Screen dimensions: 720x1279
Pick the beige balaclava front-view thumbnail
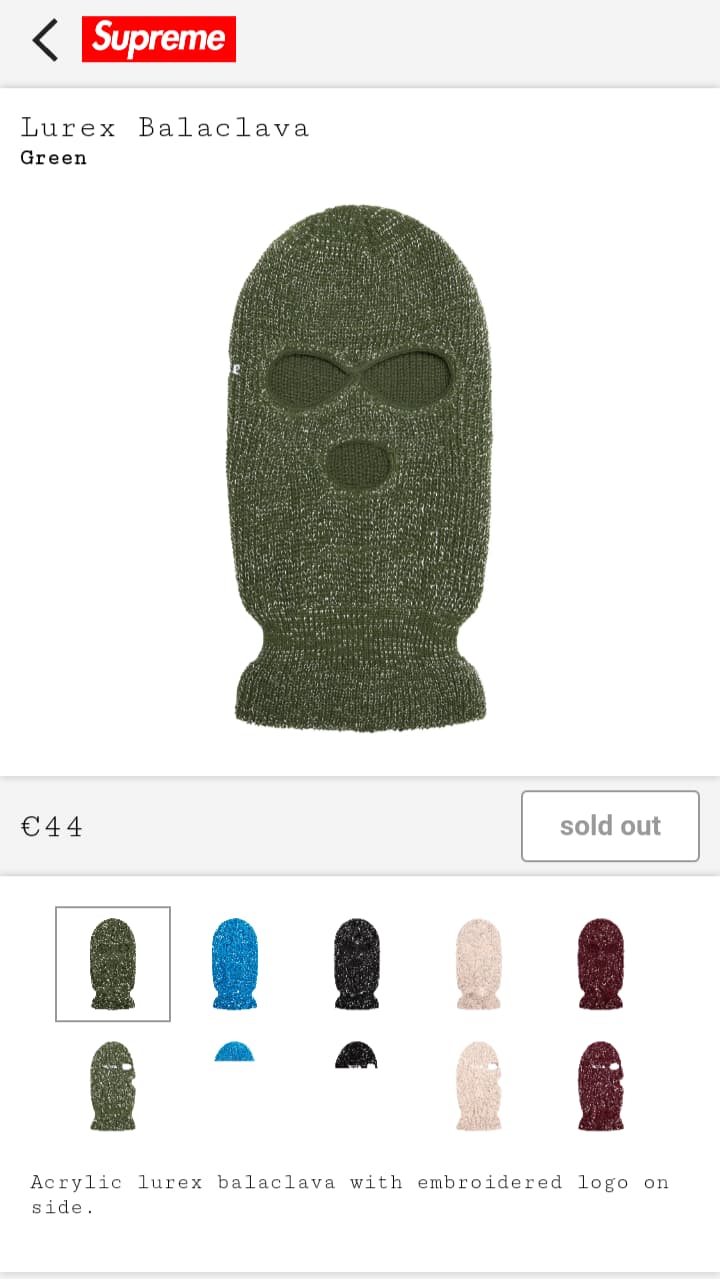pos(478,964)
